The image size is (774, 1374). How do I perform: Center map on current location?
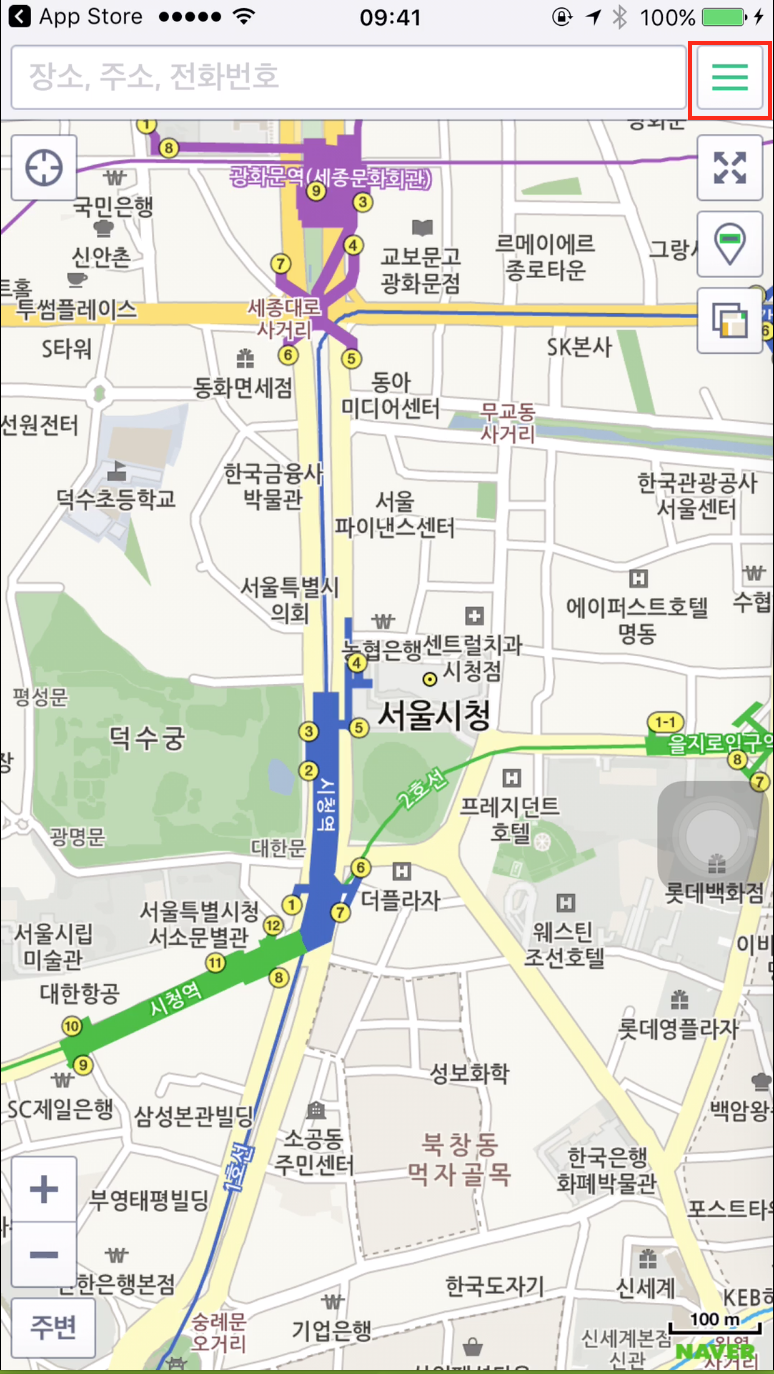[x=44, y=167]
